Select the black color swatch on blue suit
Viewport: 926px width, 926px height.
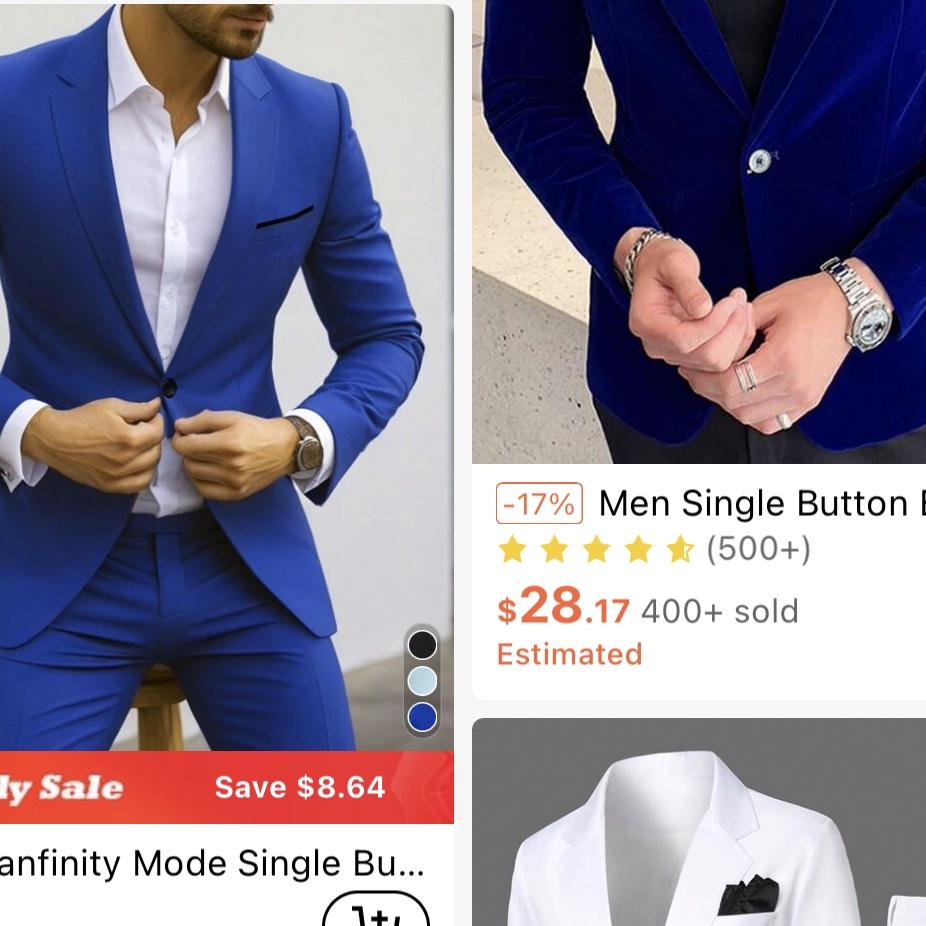click(423, 645)
